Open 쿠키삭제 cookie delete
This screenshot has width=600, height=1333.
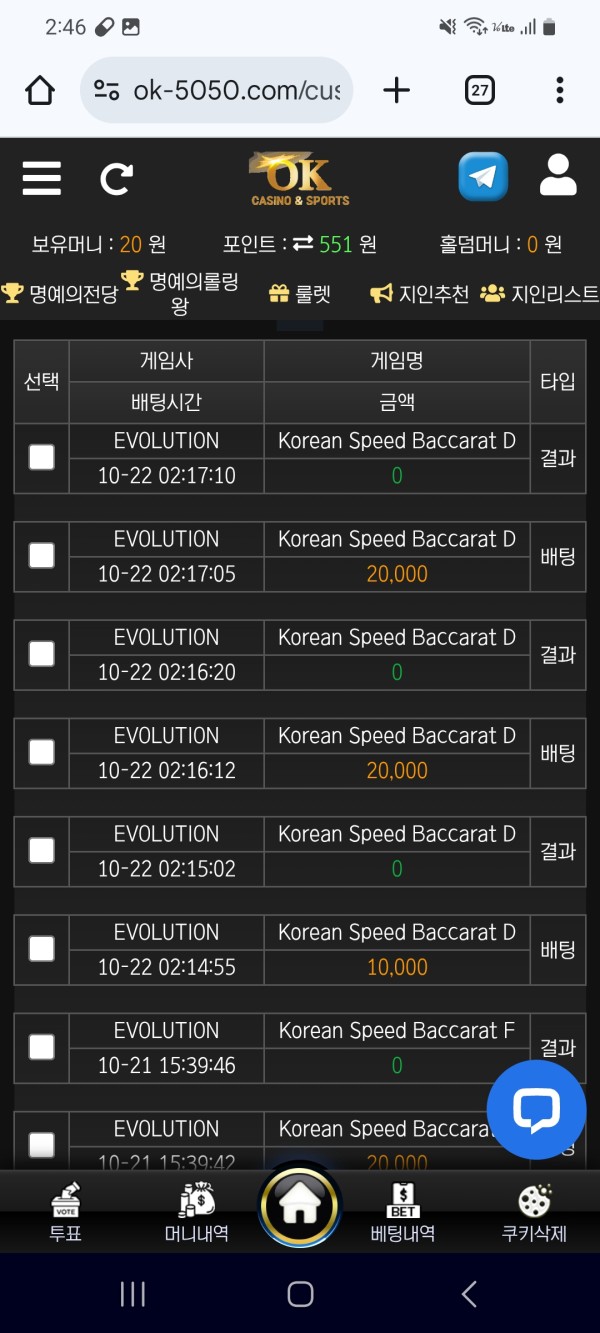click(534, 1211)
